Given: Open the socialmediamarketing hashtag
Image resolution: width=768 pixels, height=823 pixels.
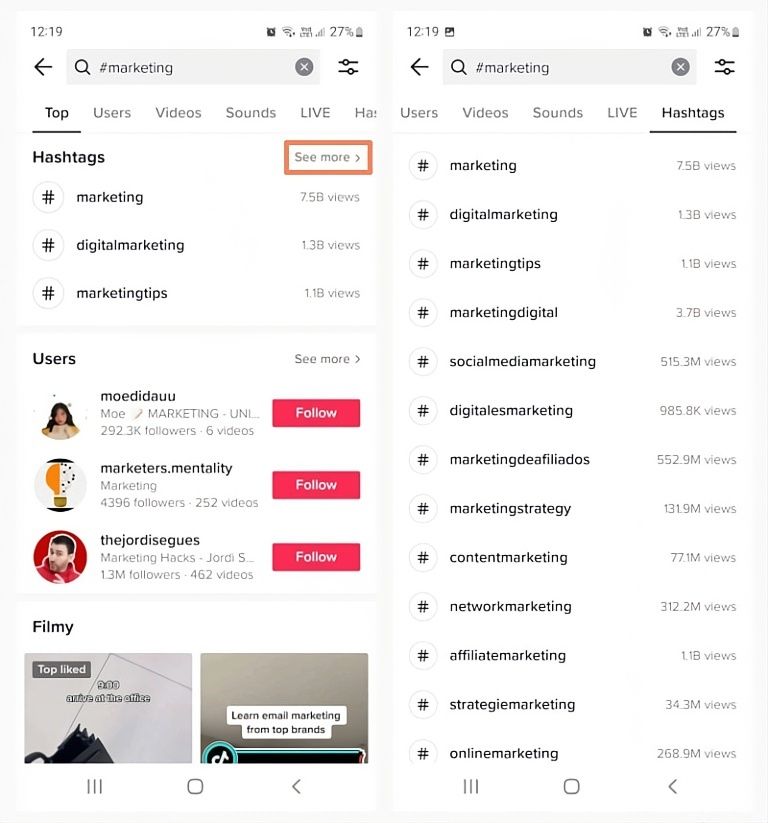Looking at the screenshot, I should point(522,362).
